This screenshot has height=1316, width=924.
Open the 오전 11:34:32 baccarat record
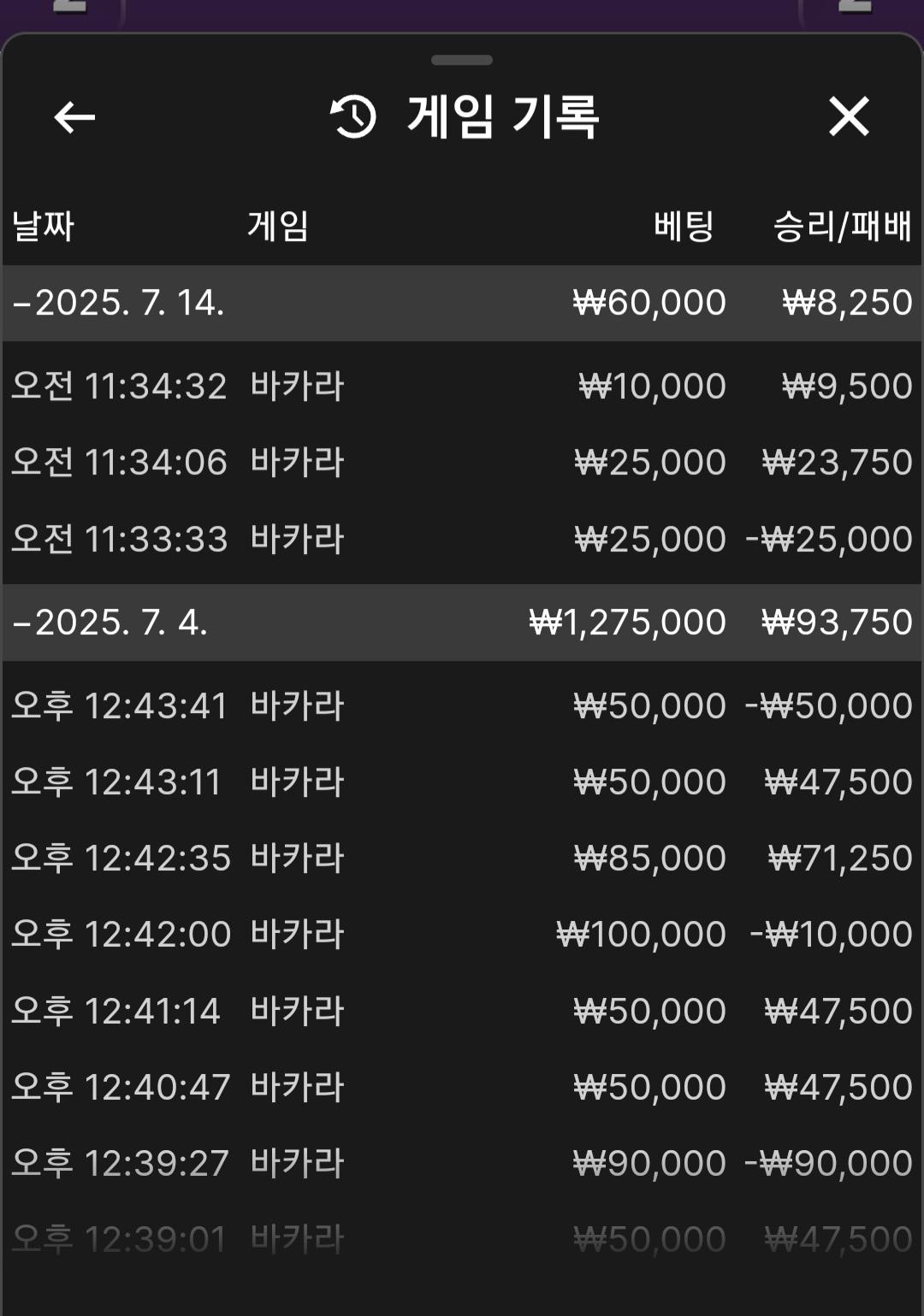pos(462,387)
